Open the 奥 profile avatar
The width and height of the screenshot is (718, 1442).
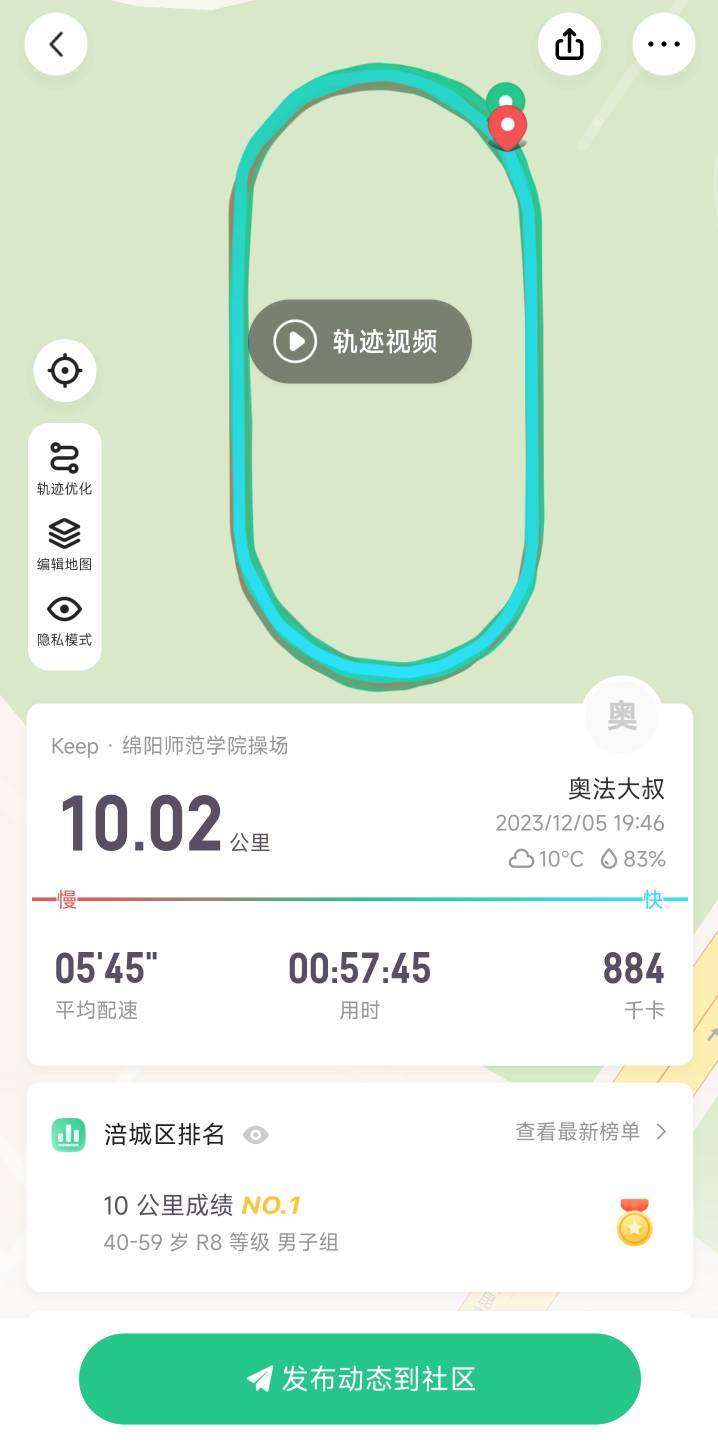622,715
